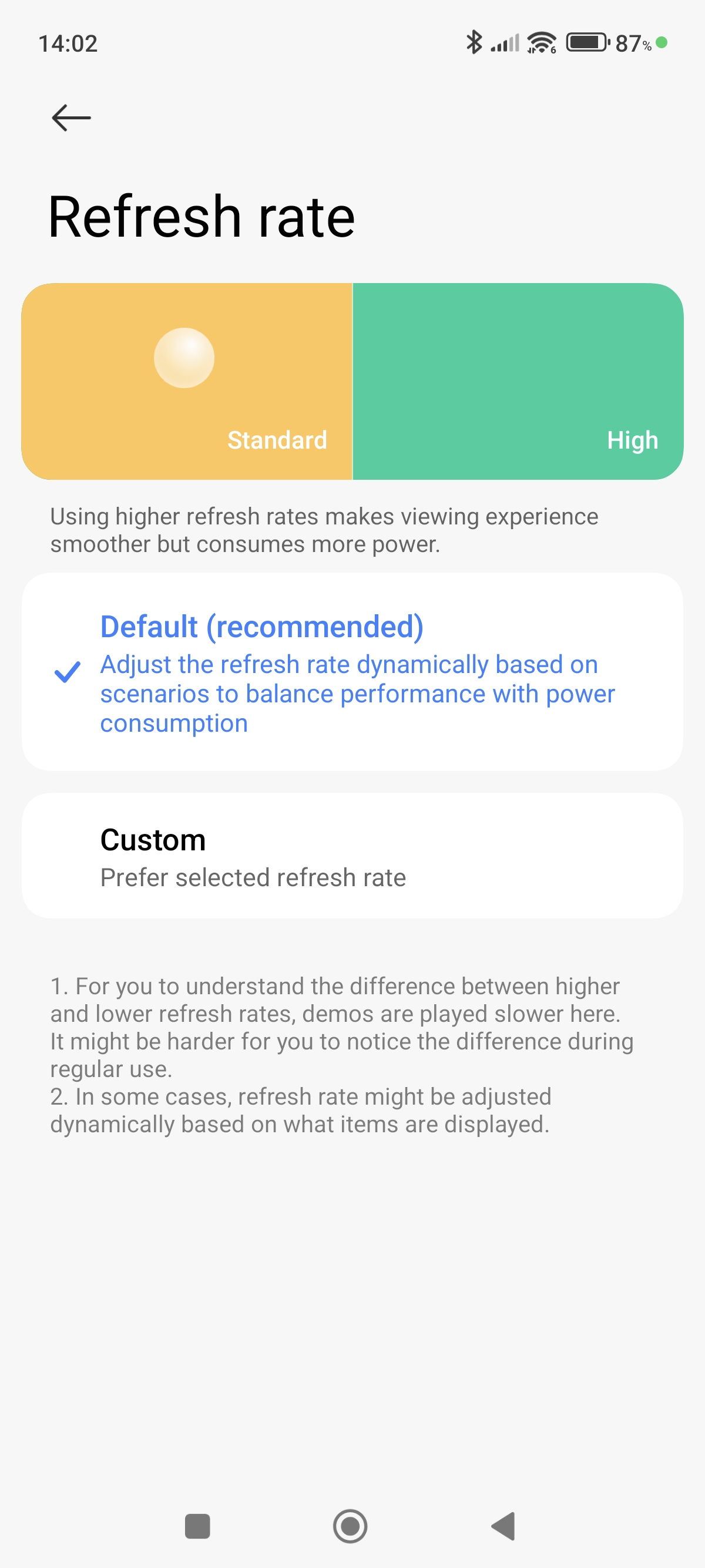Choose the Custom refresh rate option
This screenshot has height=1568, width=705.
pyautogui.click(x=352, y=855)
